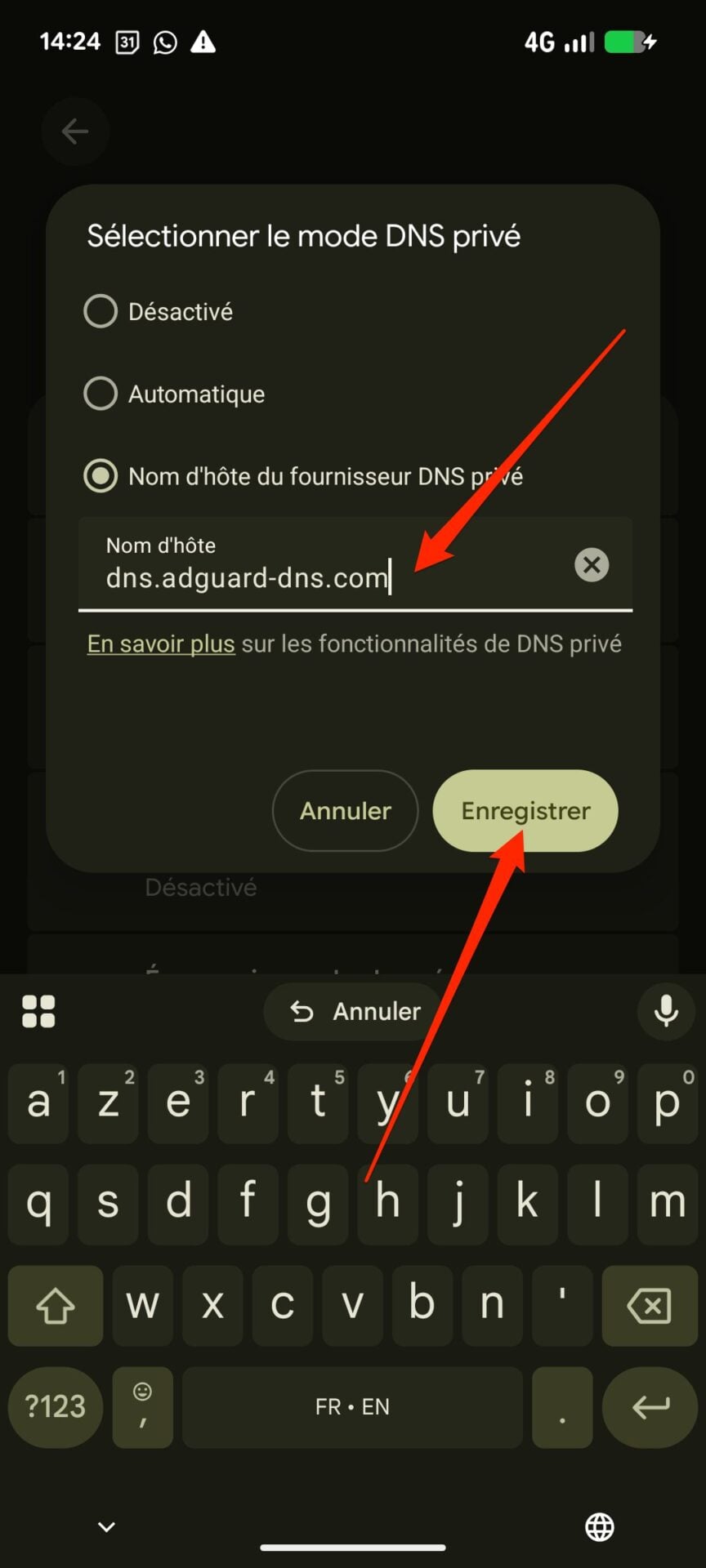
Task: Toggle the keyboard shift key
Action: [55, 1305]
